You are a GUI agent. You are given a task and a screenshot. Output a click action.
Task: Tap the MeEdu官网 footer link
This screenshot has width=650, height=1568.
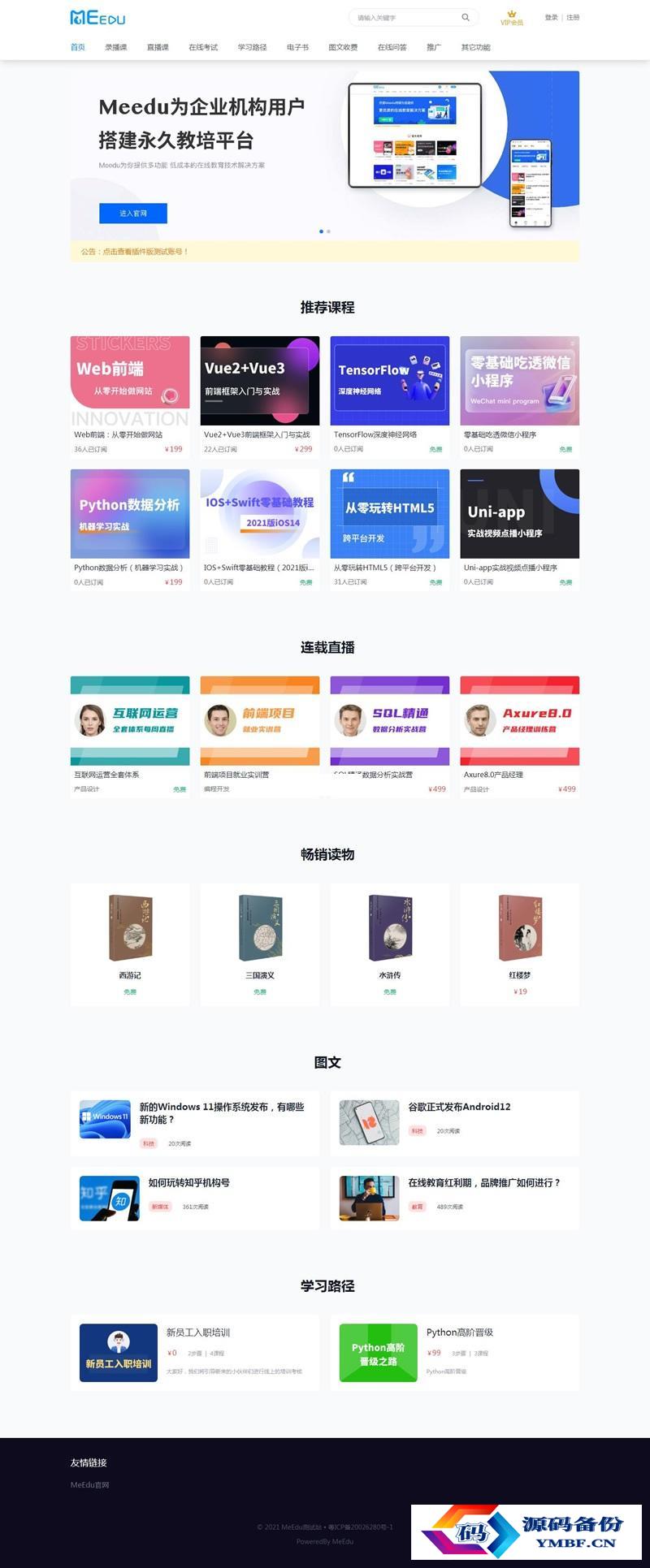point(89,1485)
